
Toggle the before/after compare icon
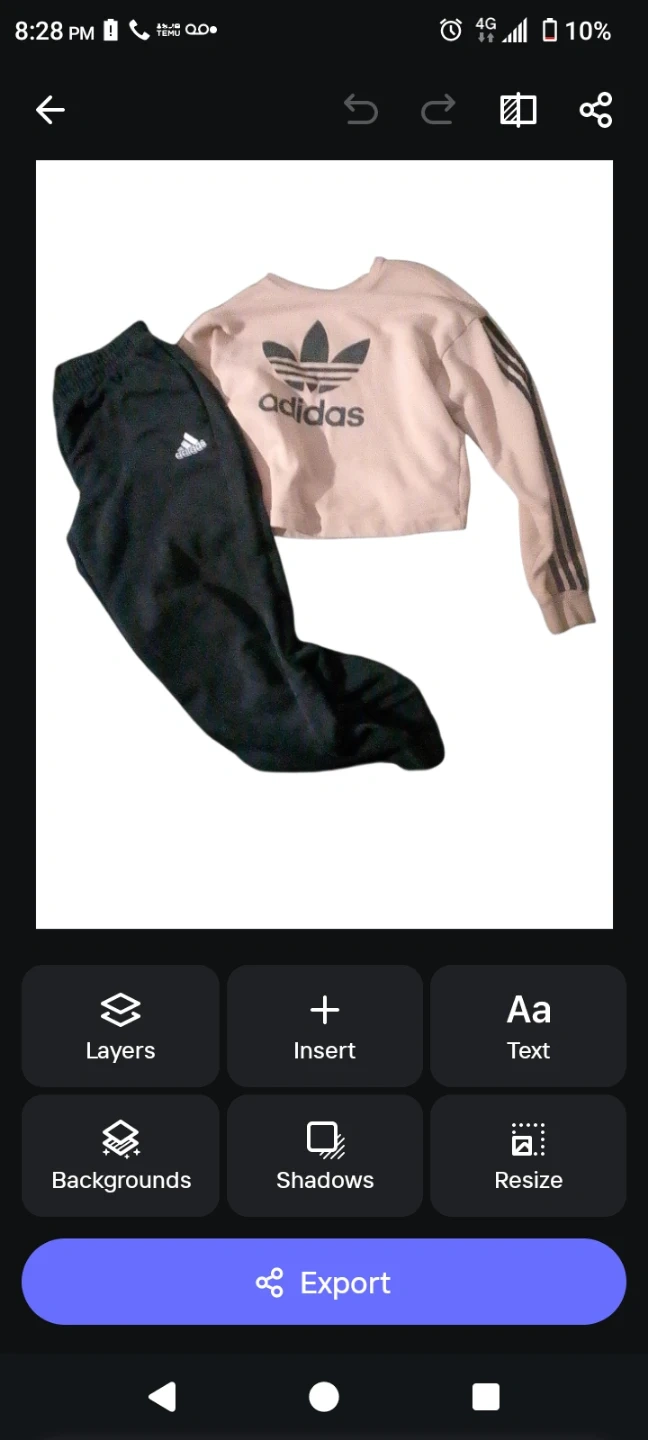pyautogui.click(x=518, y=110)
